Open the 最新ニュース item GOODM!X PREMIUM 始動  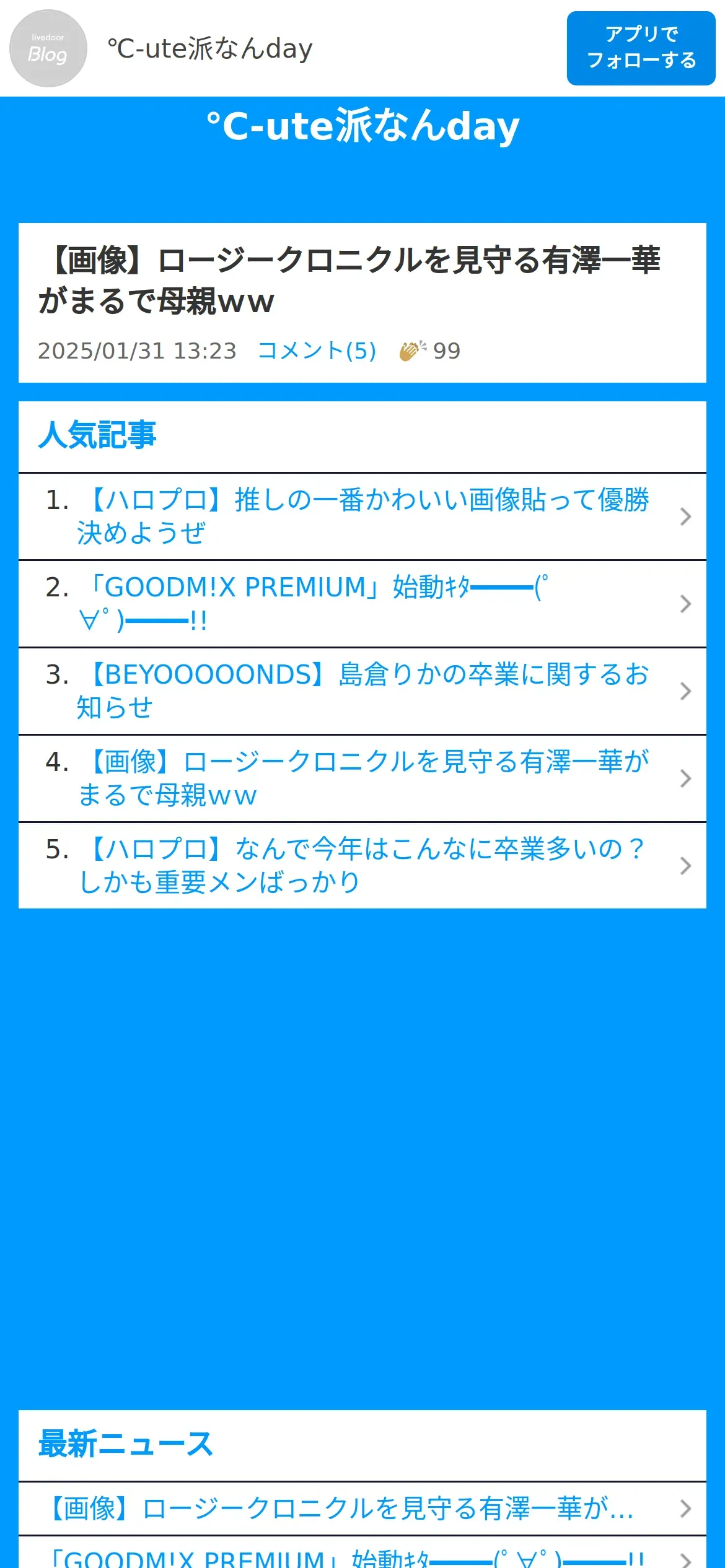click(362, 1554)
